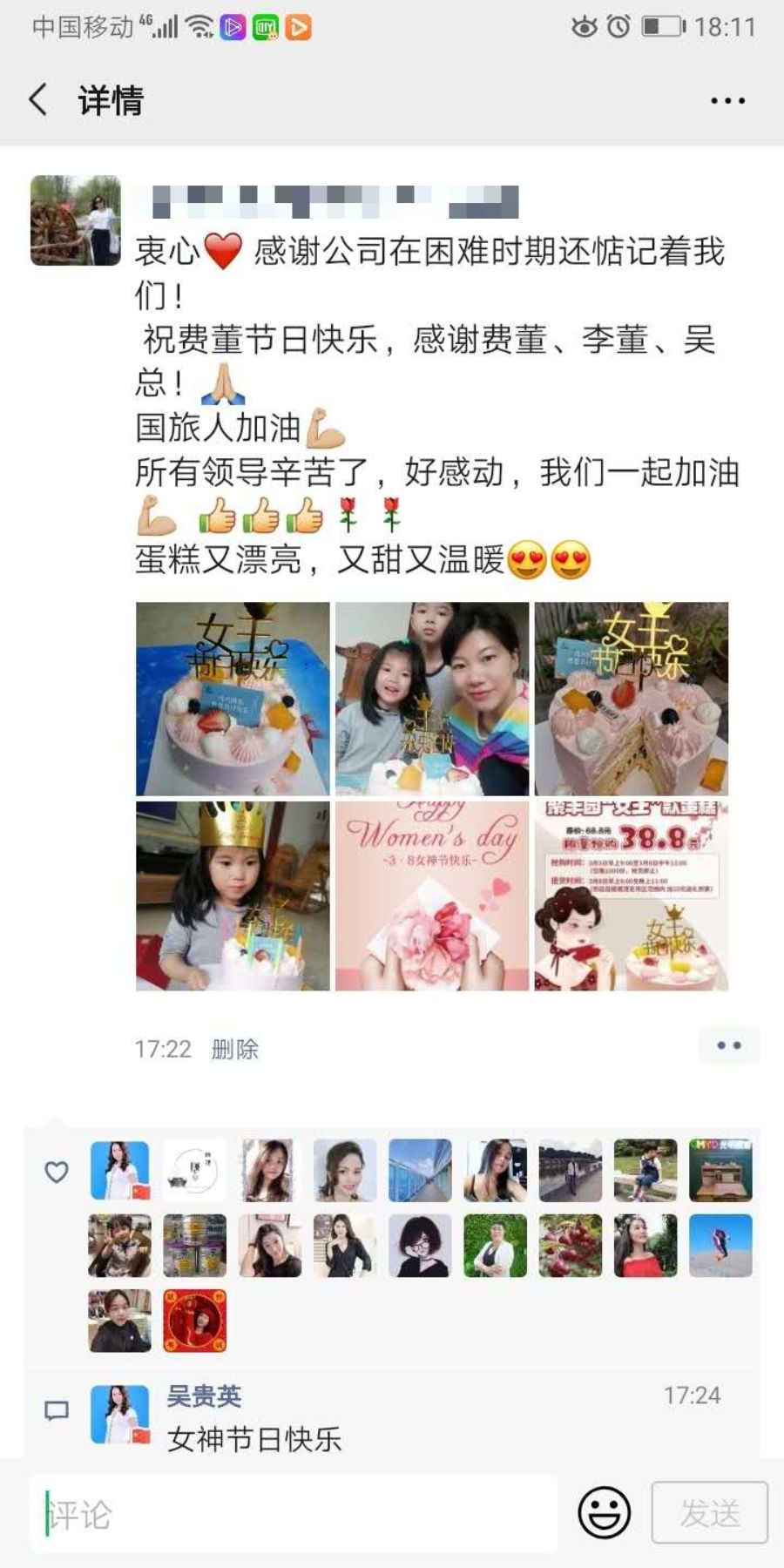Focus the 评论 comment input field
The height and width of the screenshot is (1568, 784).
pyautogui.click(x=293, y=1515)
